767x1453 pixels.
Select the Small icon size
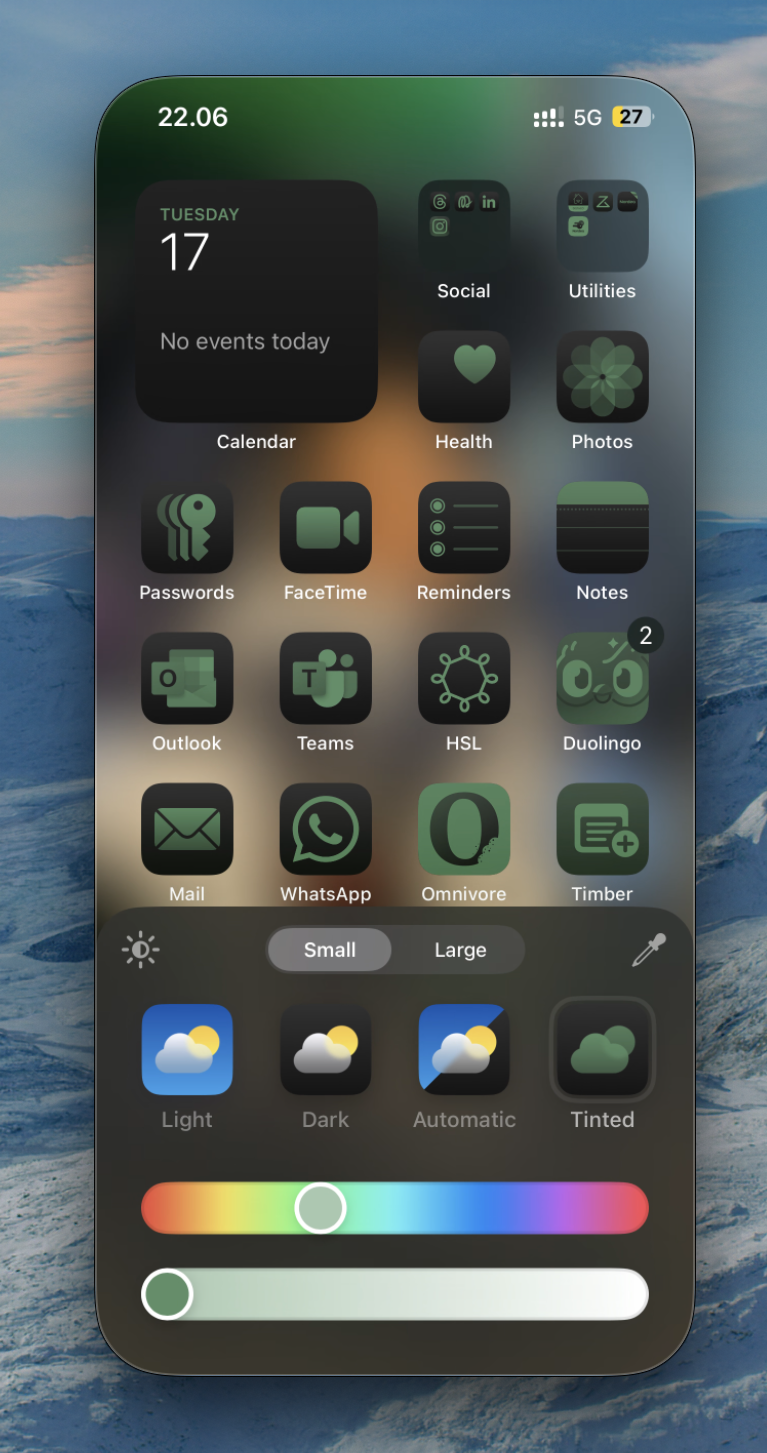pyautogui.click(x=330, y=950)
